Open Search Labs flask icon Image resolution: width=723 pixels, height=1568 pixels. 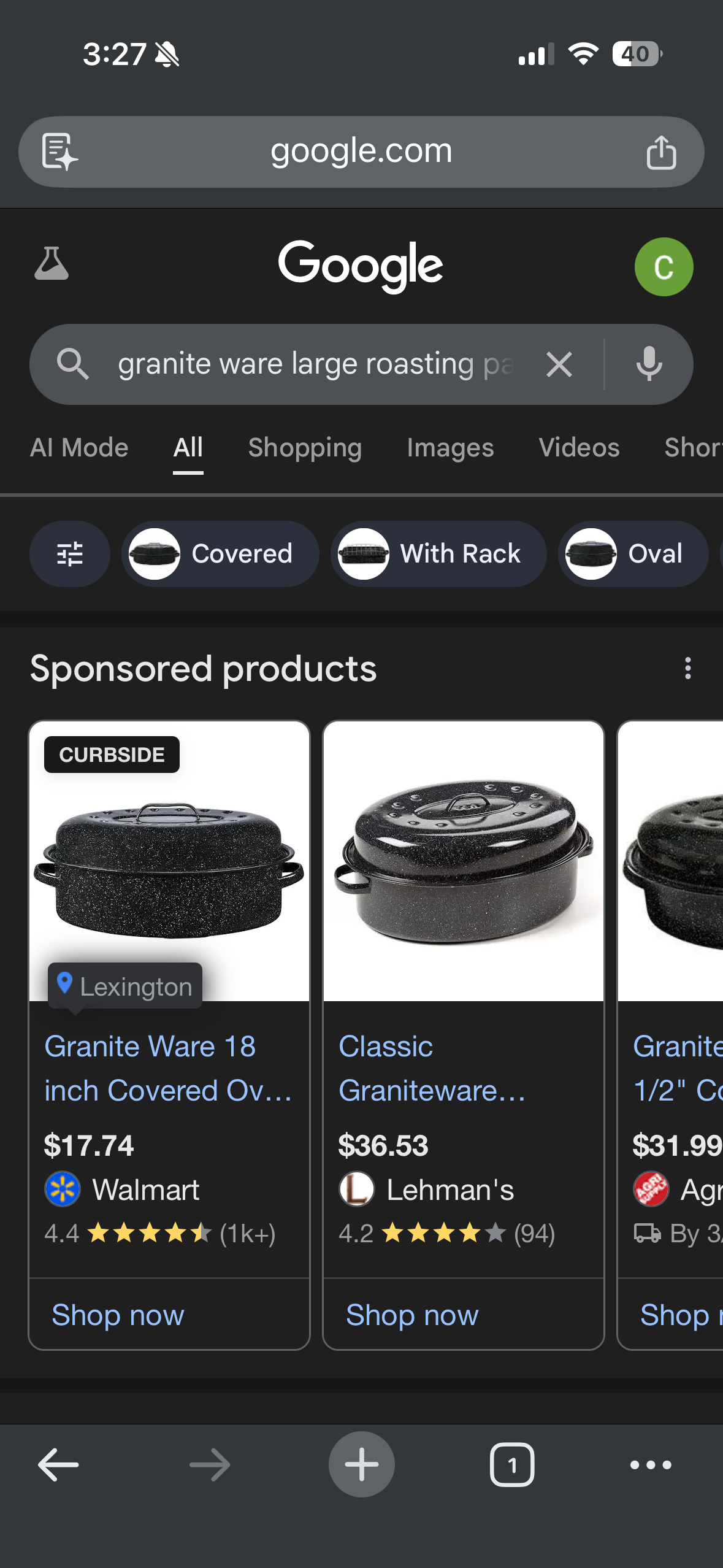pos(52,264)
